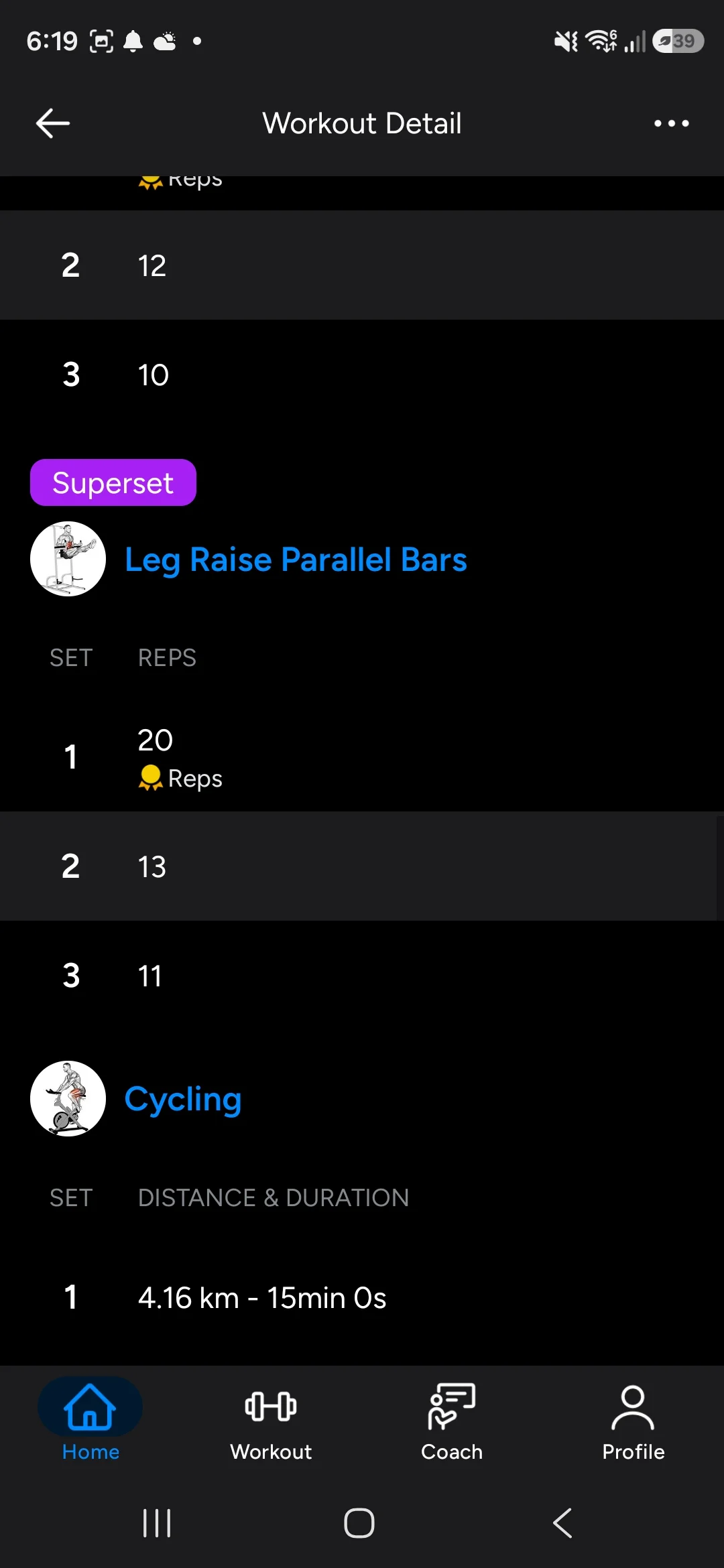The width and height of the screenshot is (724, 1568).
Task: Switch to the Coach tab
Action: tap(452, 1421)
